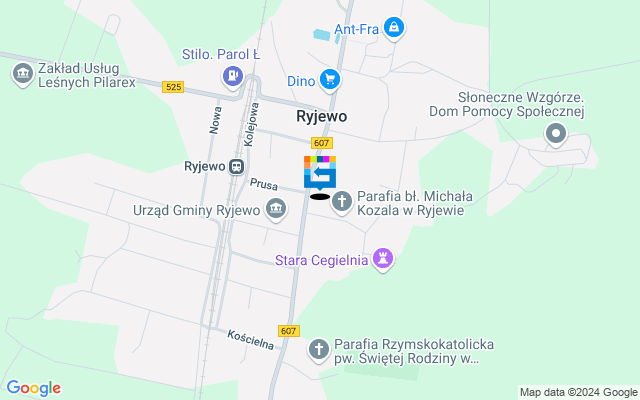
Task: Tap the Ryjewo train station icon
Action: (236, 167)
